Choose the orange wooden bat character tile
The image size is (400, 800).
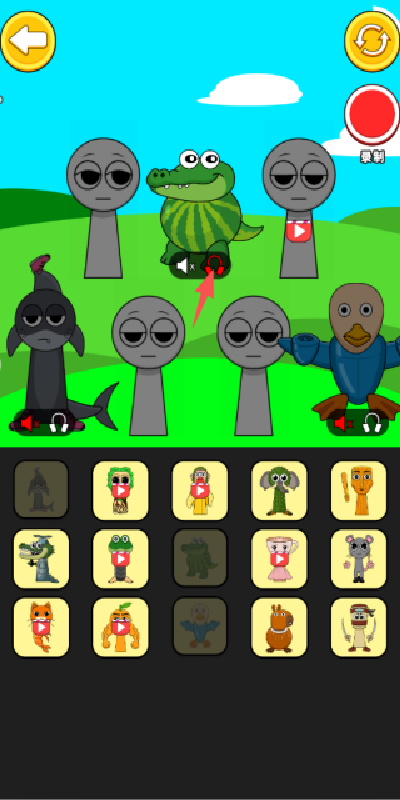(x=358, y=490)
